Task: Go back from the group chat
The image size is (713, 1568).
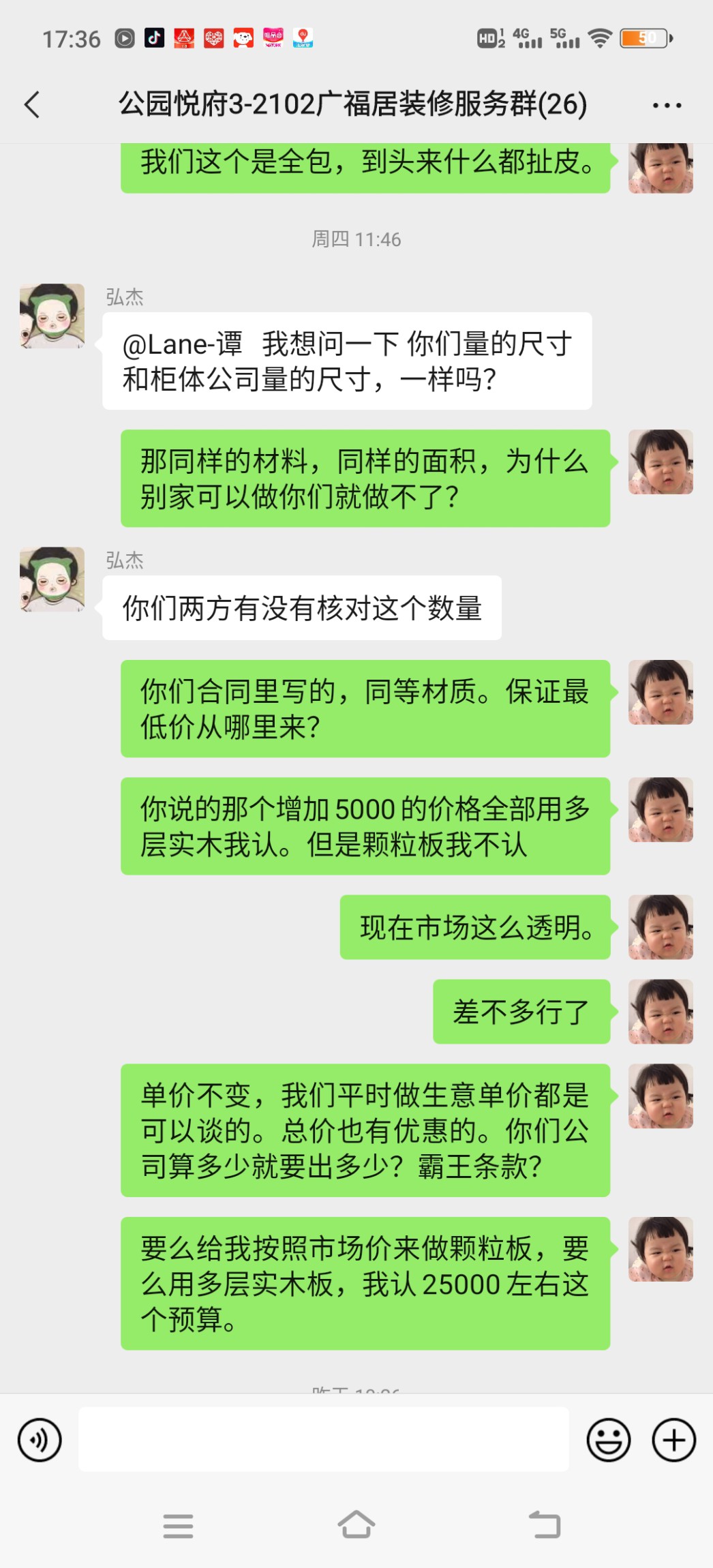Action: coord(32,105)
